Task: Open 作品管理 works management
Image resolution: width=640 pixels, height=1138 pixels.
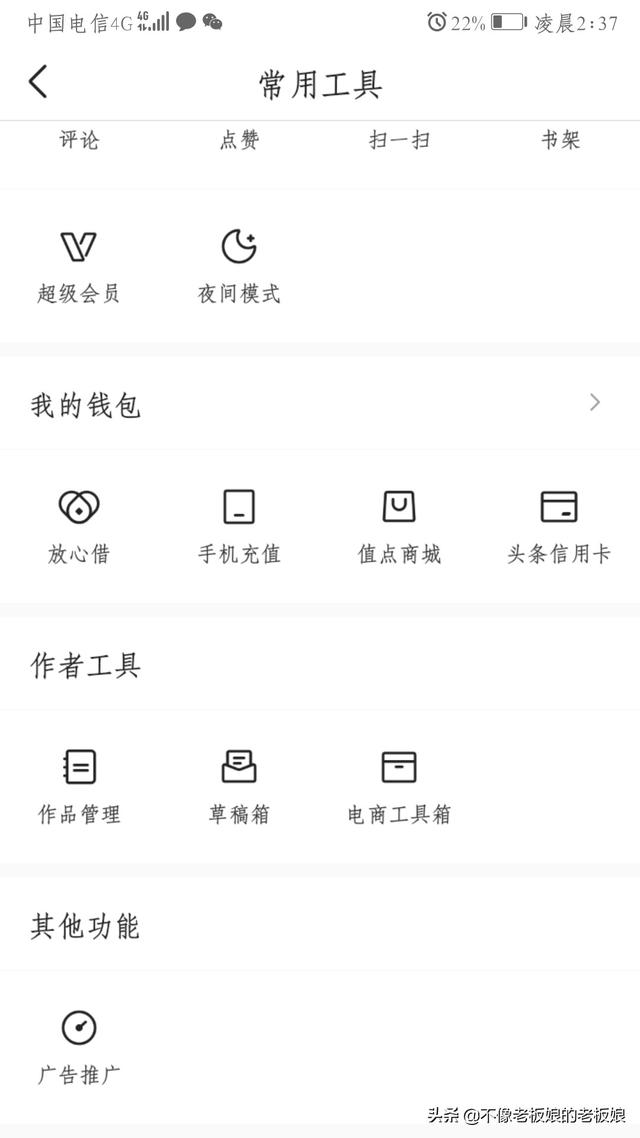Action: point(79,786)
